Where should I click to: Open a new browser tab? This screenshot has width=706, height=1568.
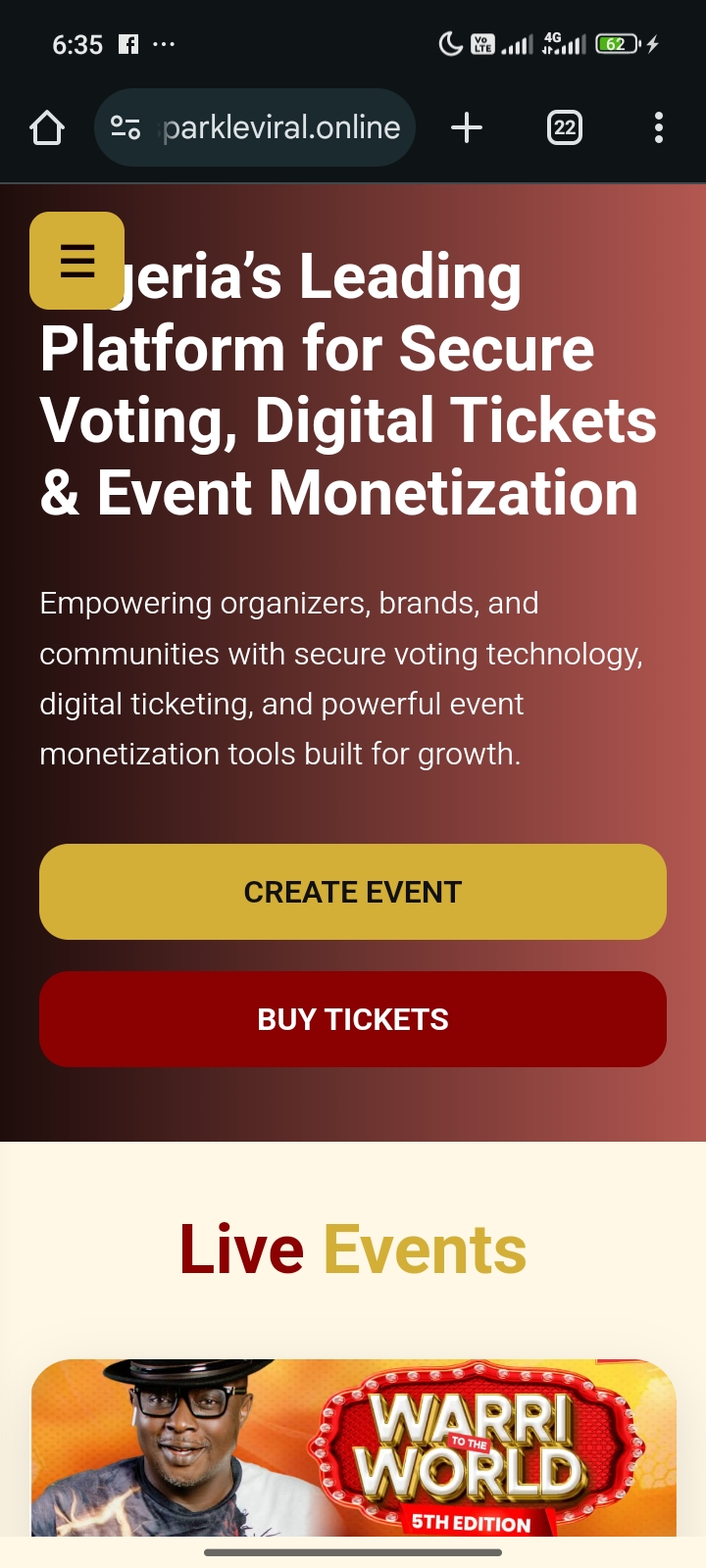(x=467, y=127)
